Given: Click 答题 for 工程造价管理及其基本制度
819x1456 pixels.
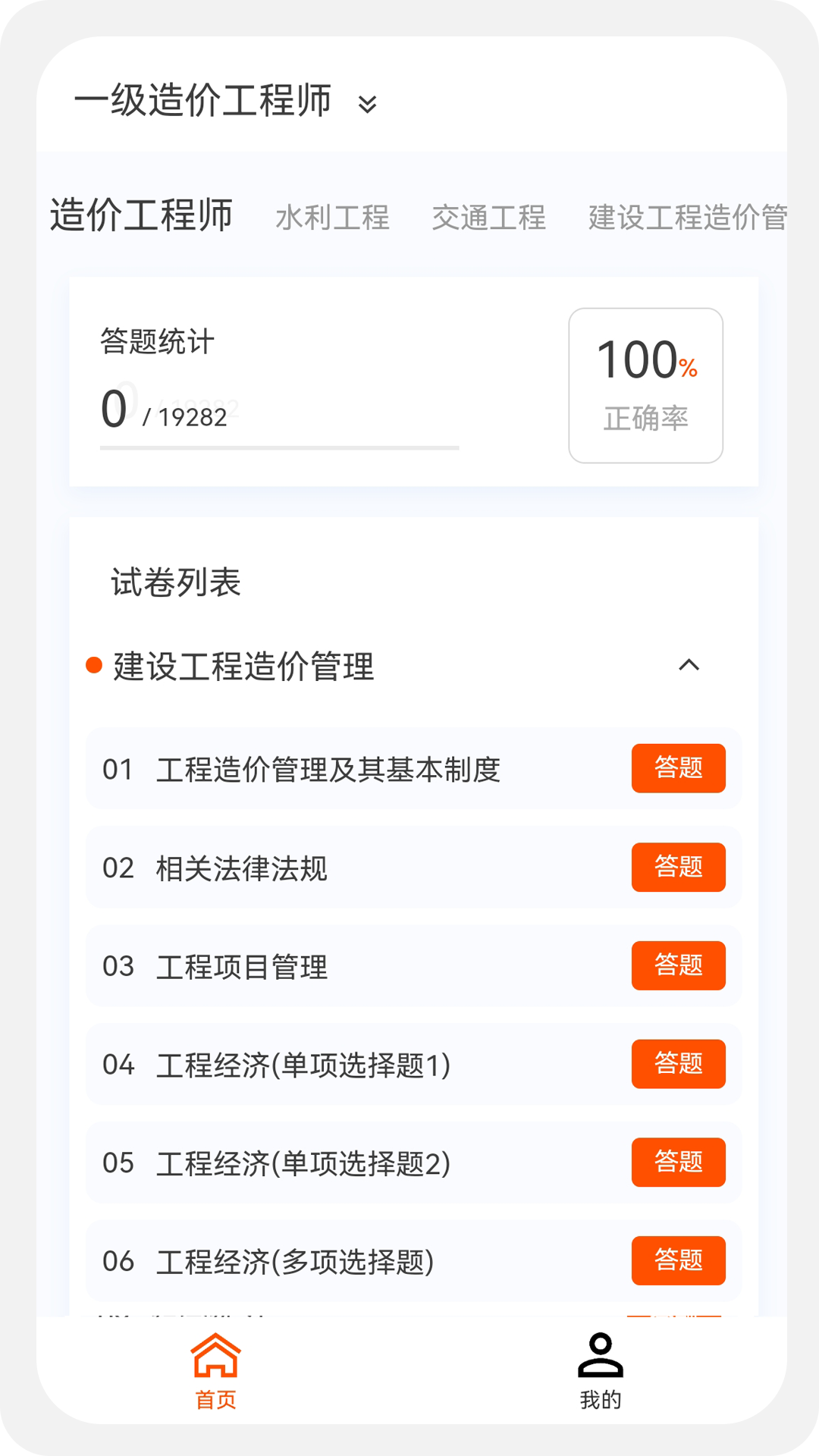Looking at the screenshot, I should click(x=678, y=768).
